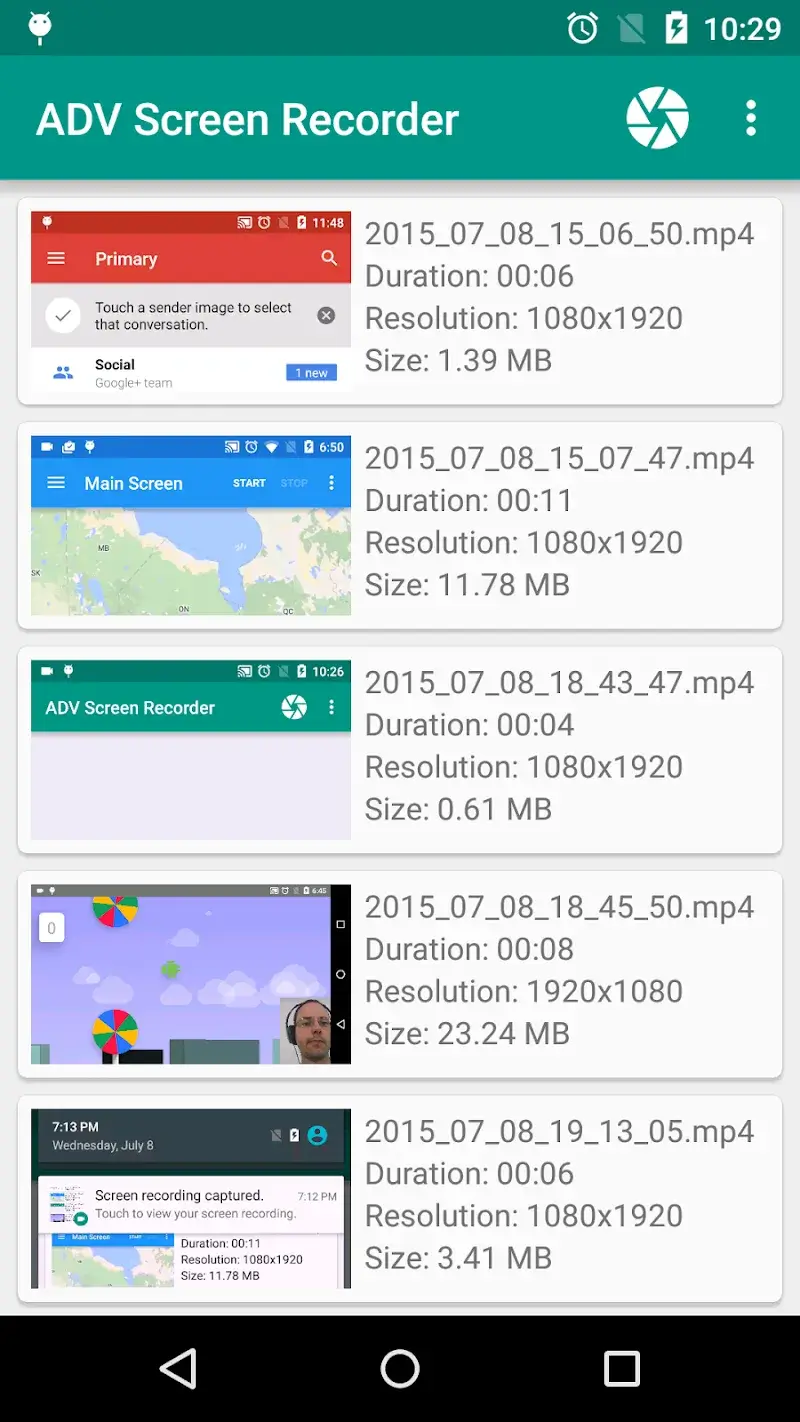Open the 2015_07_08_19_13_05.mp4 video

400,1198
